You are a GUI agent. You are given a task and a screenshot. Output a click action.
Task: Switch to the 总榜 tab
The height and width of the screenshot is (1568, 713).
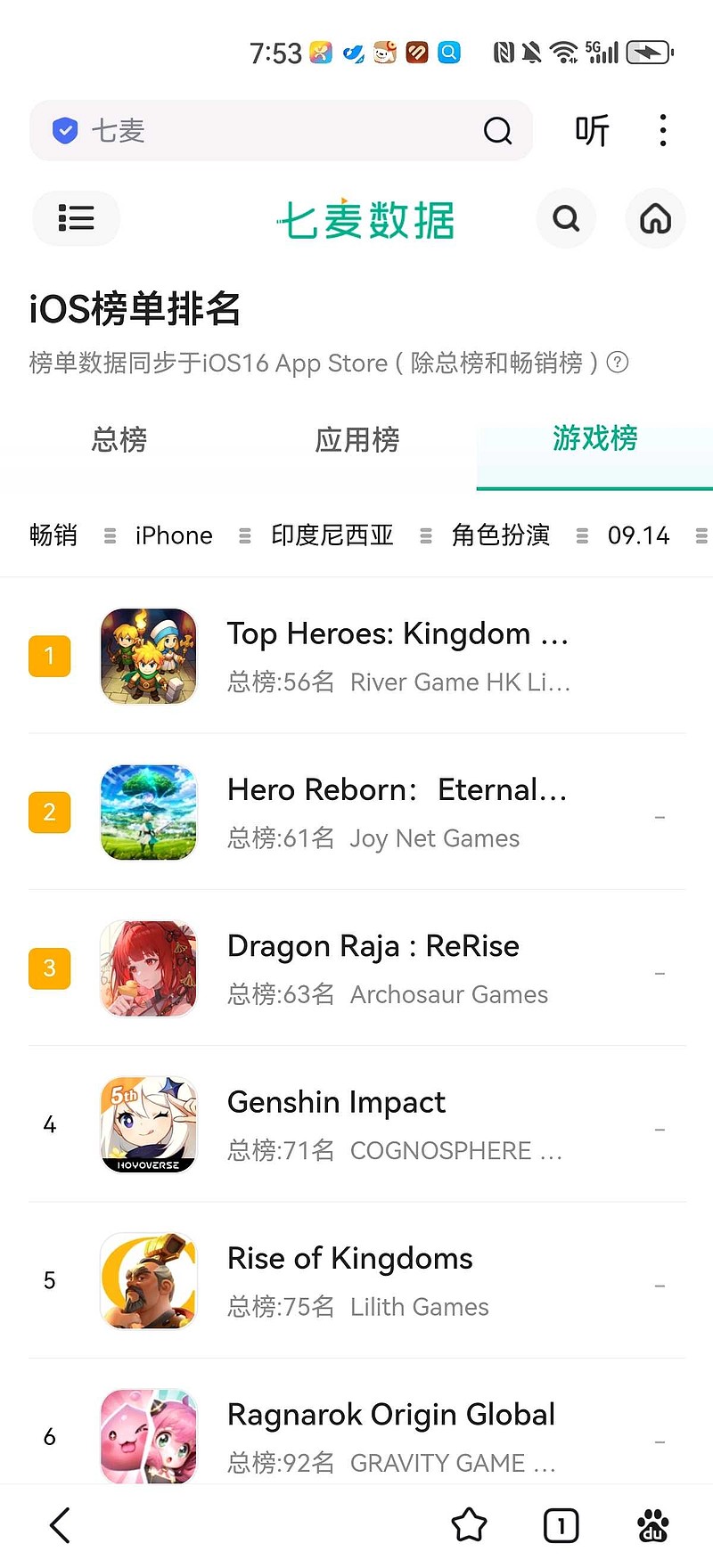coord(119,439)
